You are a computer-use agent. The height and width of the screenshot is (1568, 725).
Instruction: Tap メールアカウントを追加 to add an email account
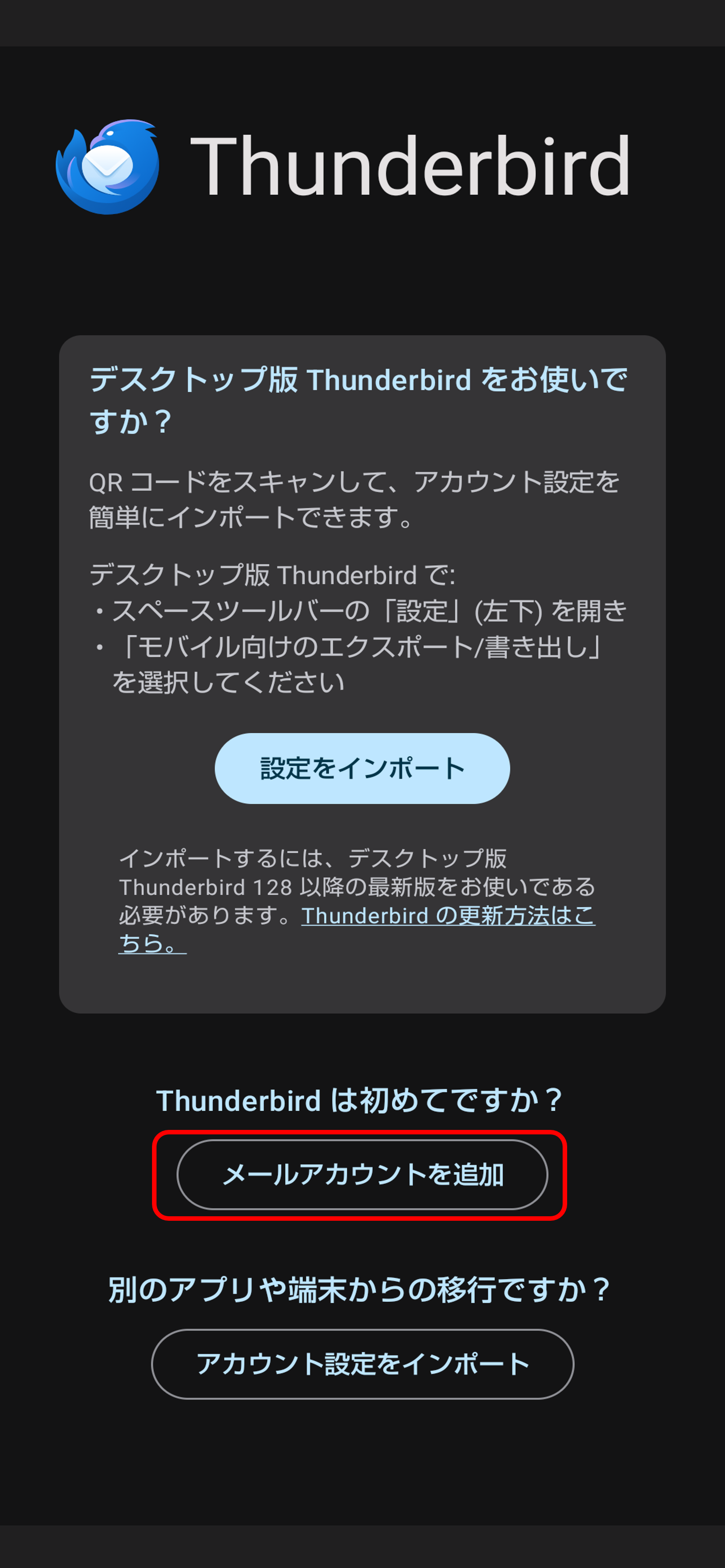pyautogui.click(x=364, y=1175)
